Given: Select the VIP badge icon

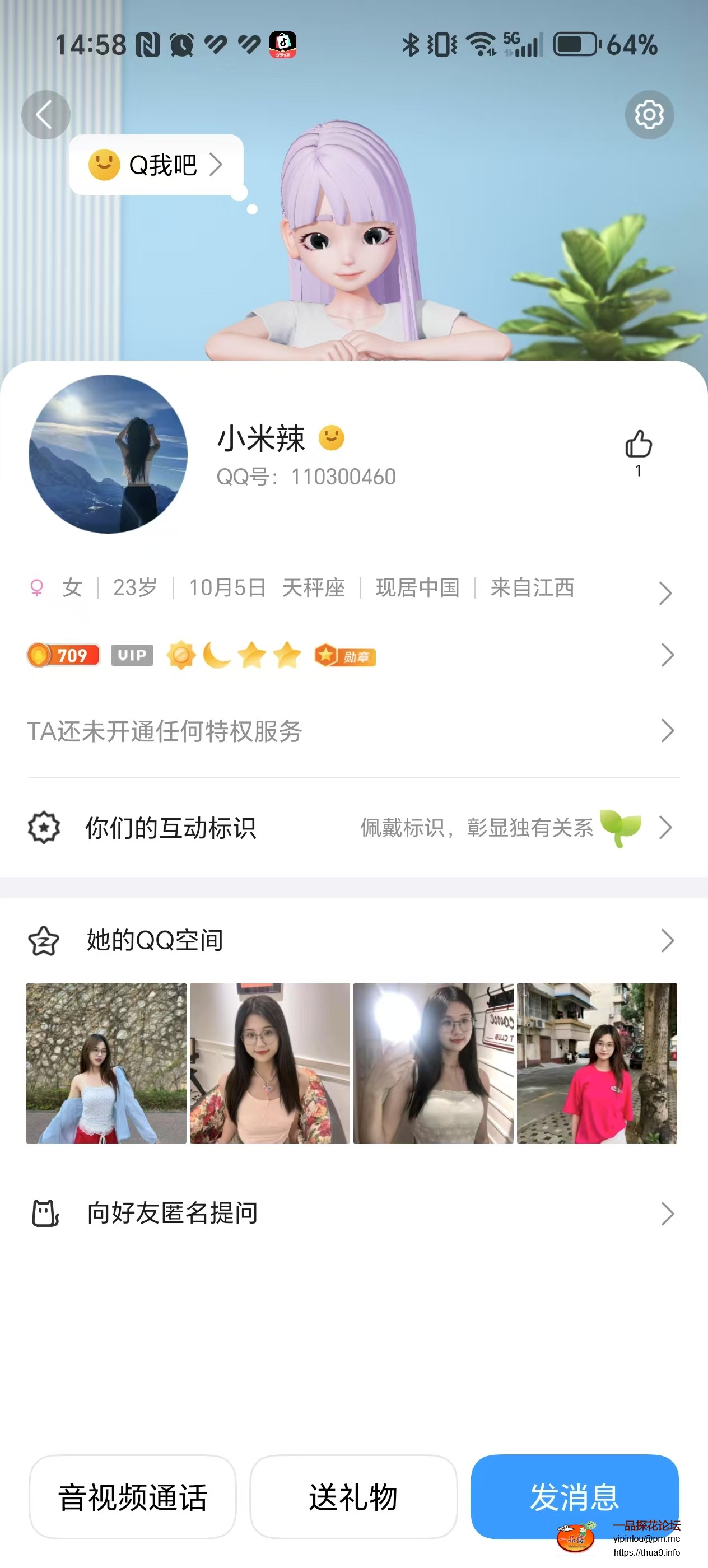Looking at the screenshot, I should [132, 656].
